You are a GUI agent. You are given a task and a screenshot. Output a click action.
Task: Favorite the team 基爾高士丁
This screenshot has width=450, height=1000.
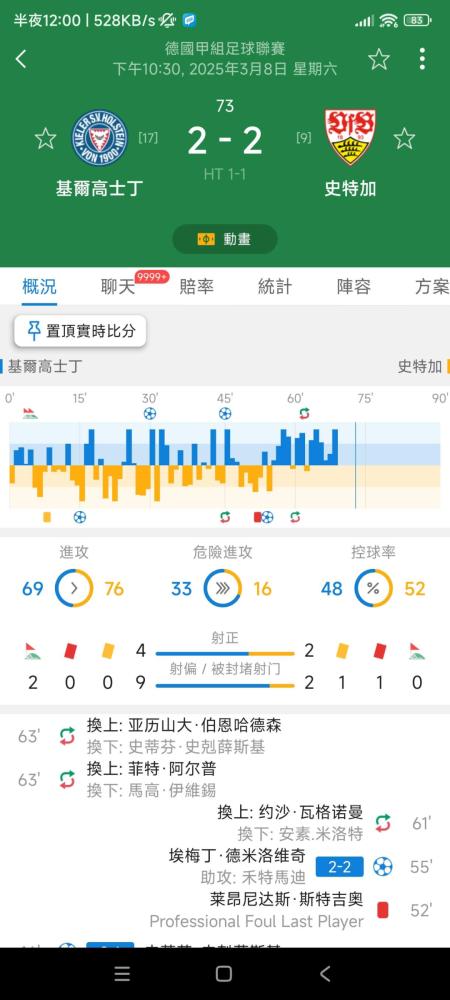(x=45, y=138)
